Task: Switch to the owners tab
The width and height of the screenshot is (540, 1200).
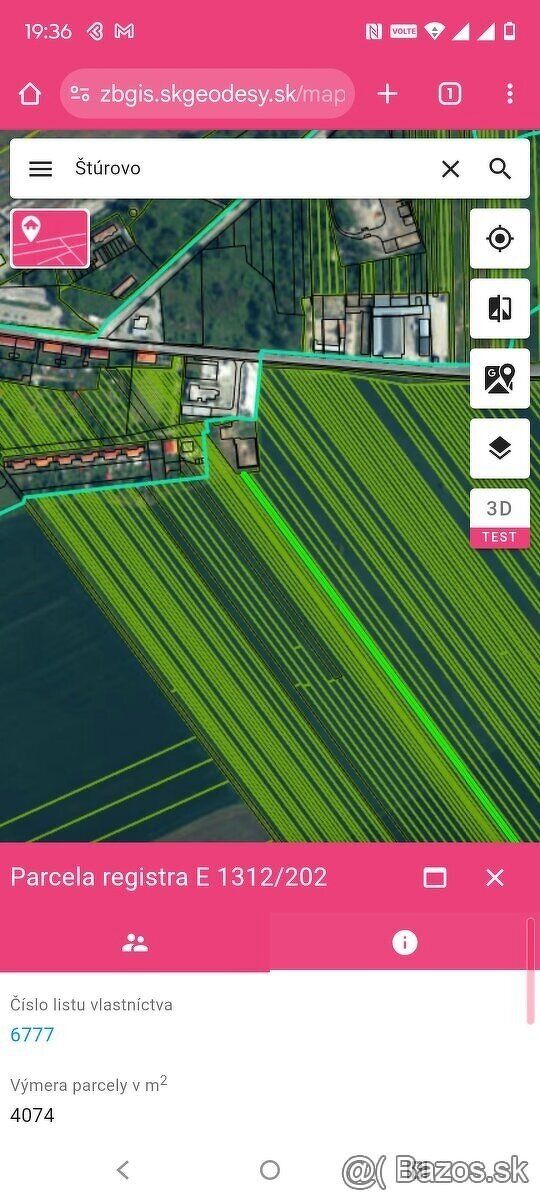Action: (x=135, y=942)
